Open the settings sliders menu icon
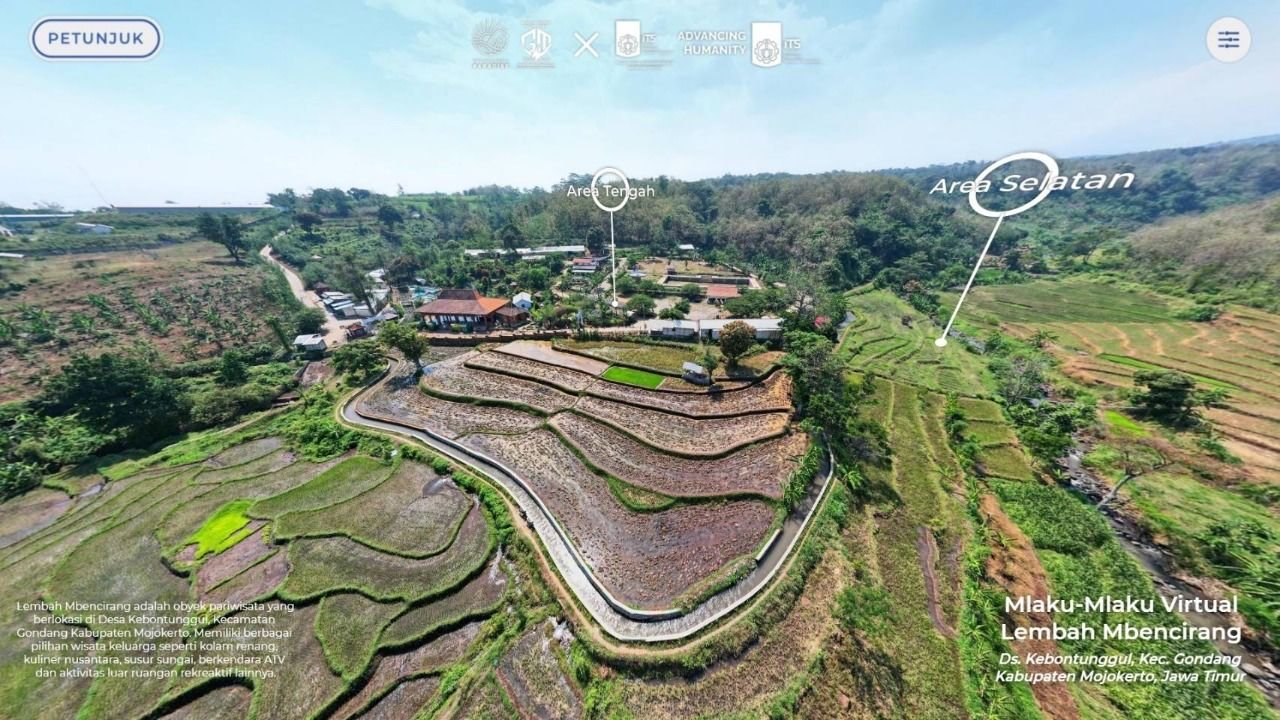This screenshot has height=720, width=1280. pos(1228,40)
